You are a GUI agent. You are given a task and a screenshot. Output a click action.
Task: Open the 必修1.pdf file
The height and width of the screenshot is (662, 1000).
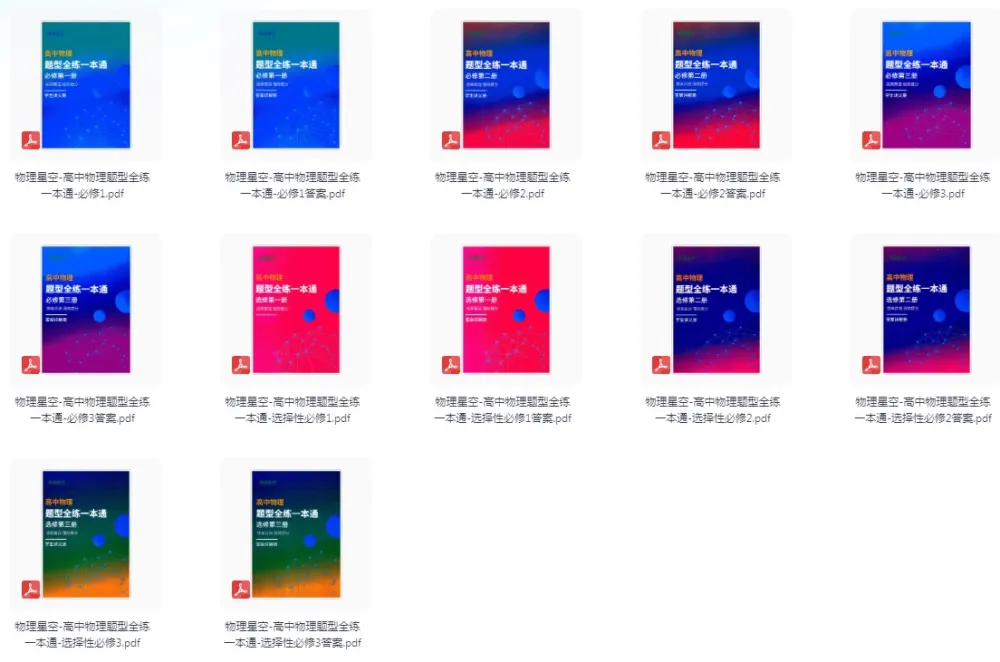pos(86,85)
